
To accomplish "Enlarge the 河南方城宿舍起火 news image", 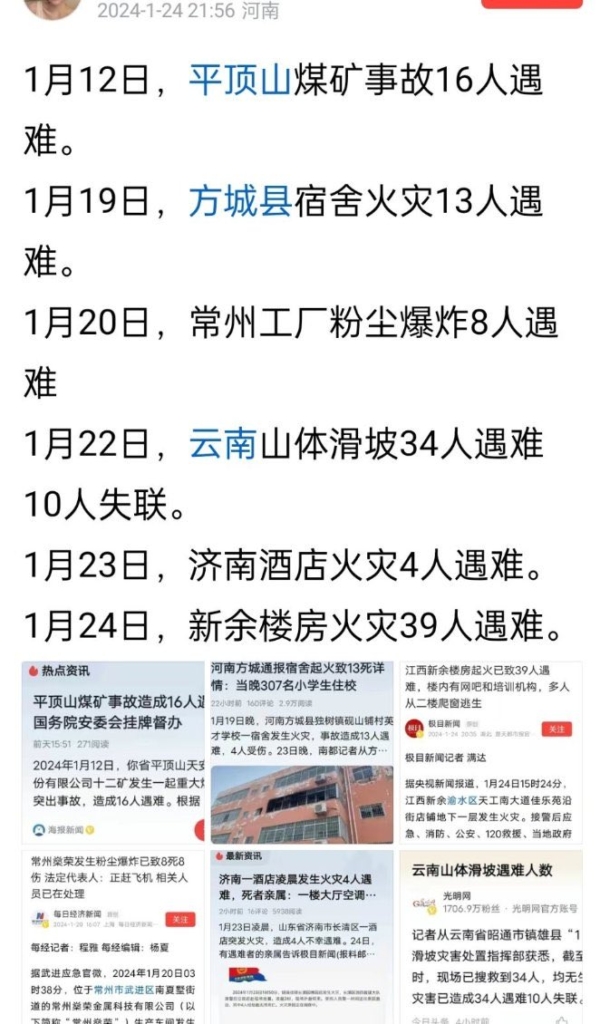I will click(x=301, y=752).
